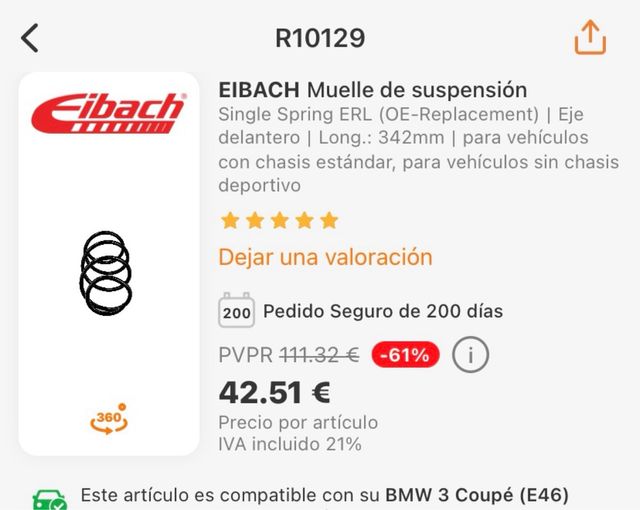Screen dimensions: 640x510
Task: Share product R10129
Action: (590, 38)
